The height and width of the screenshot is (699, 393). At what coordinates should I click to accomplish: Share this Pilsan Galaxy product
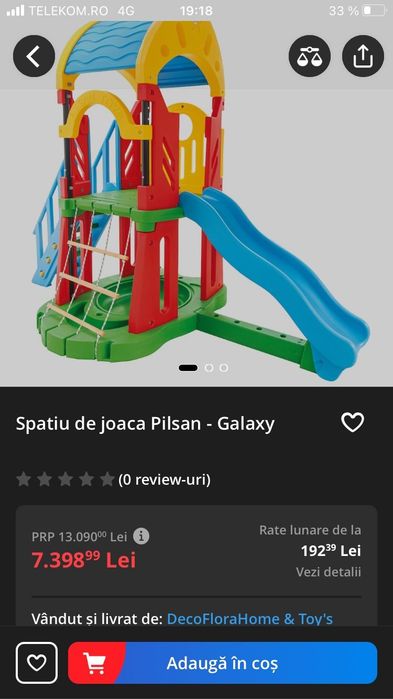363,56
